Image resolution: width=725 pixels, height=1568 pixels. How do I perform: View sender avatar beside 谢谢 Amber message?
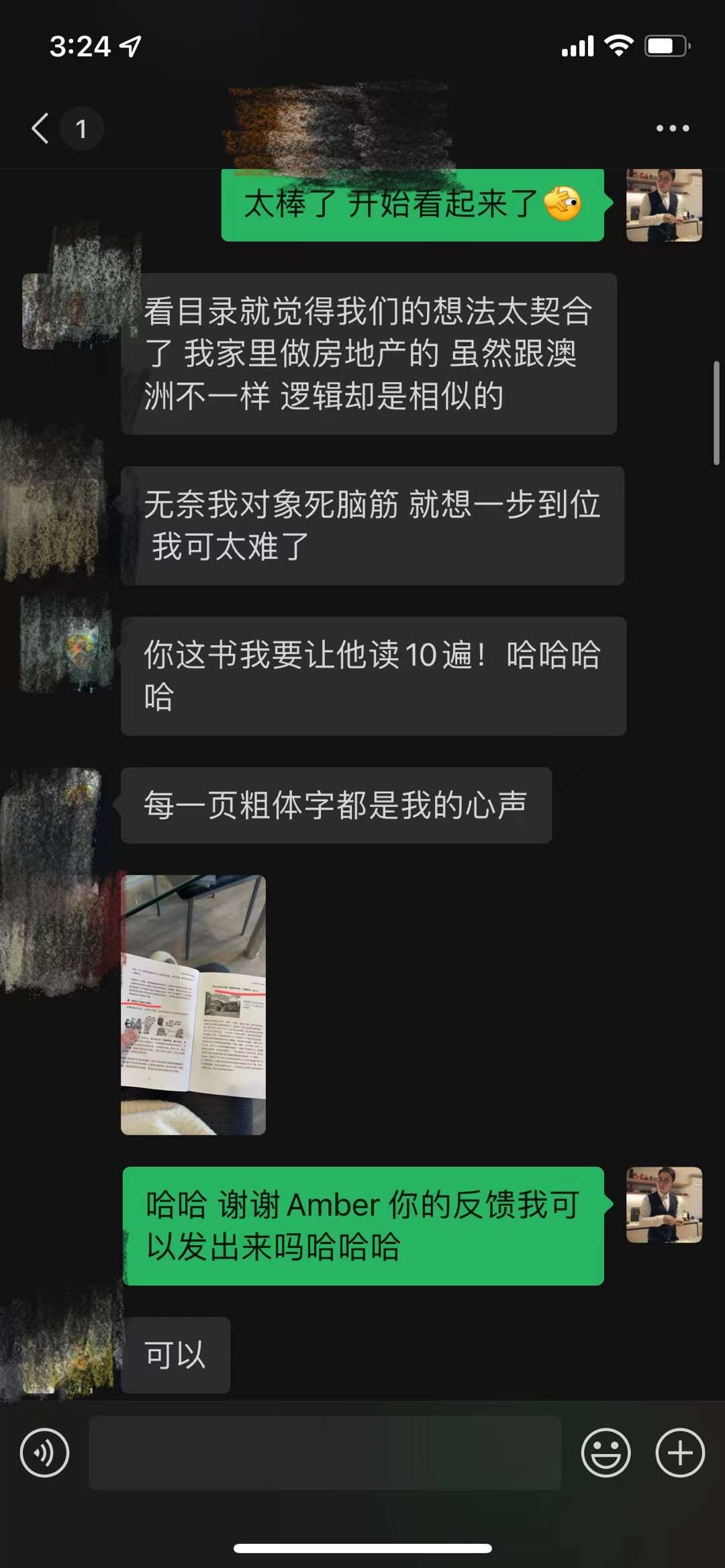(664, 1204)
